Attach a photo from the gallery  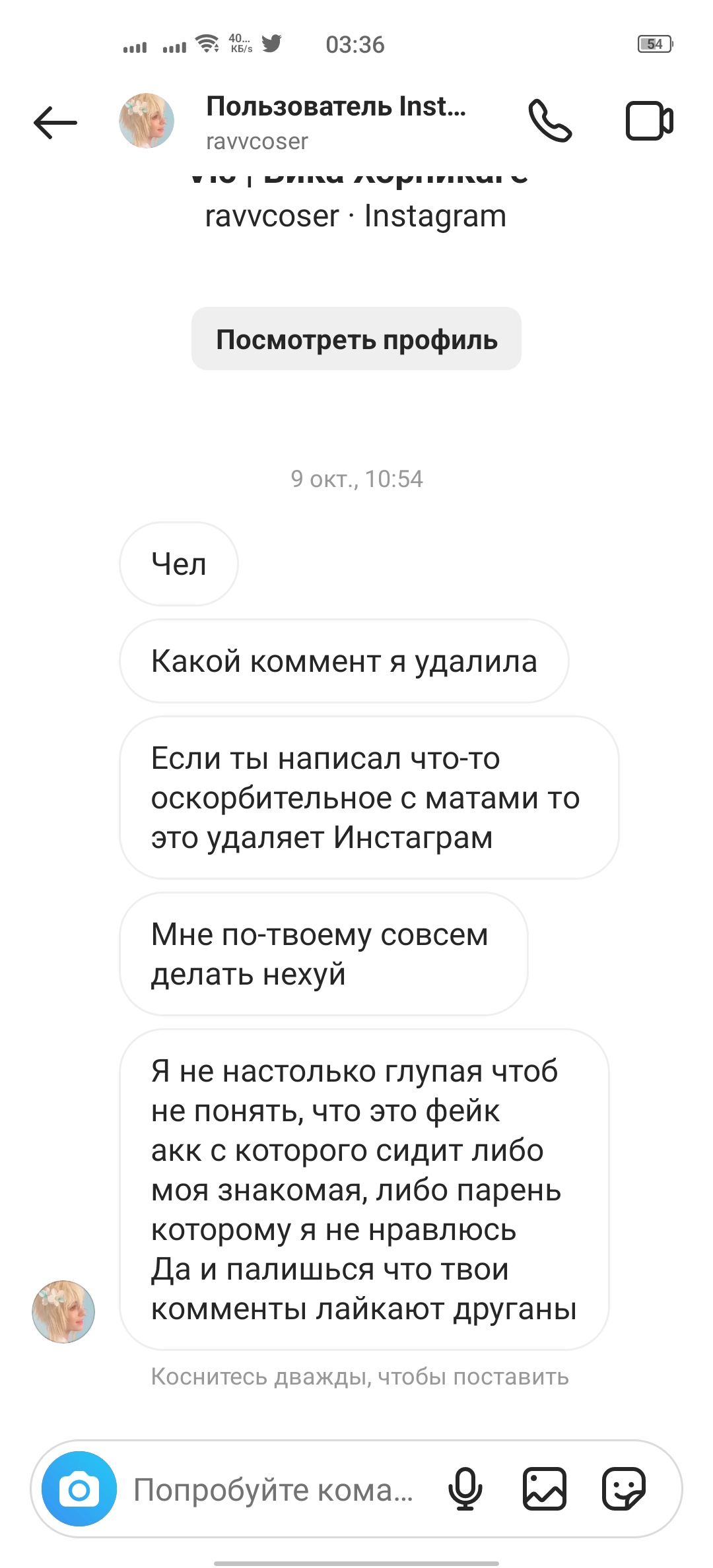pyautogui.click(x=545, y=1489)
